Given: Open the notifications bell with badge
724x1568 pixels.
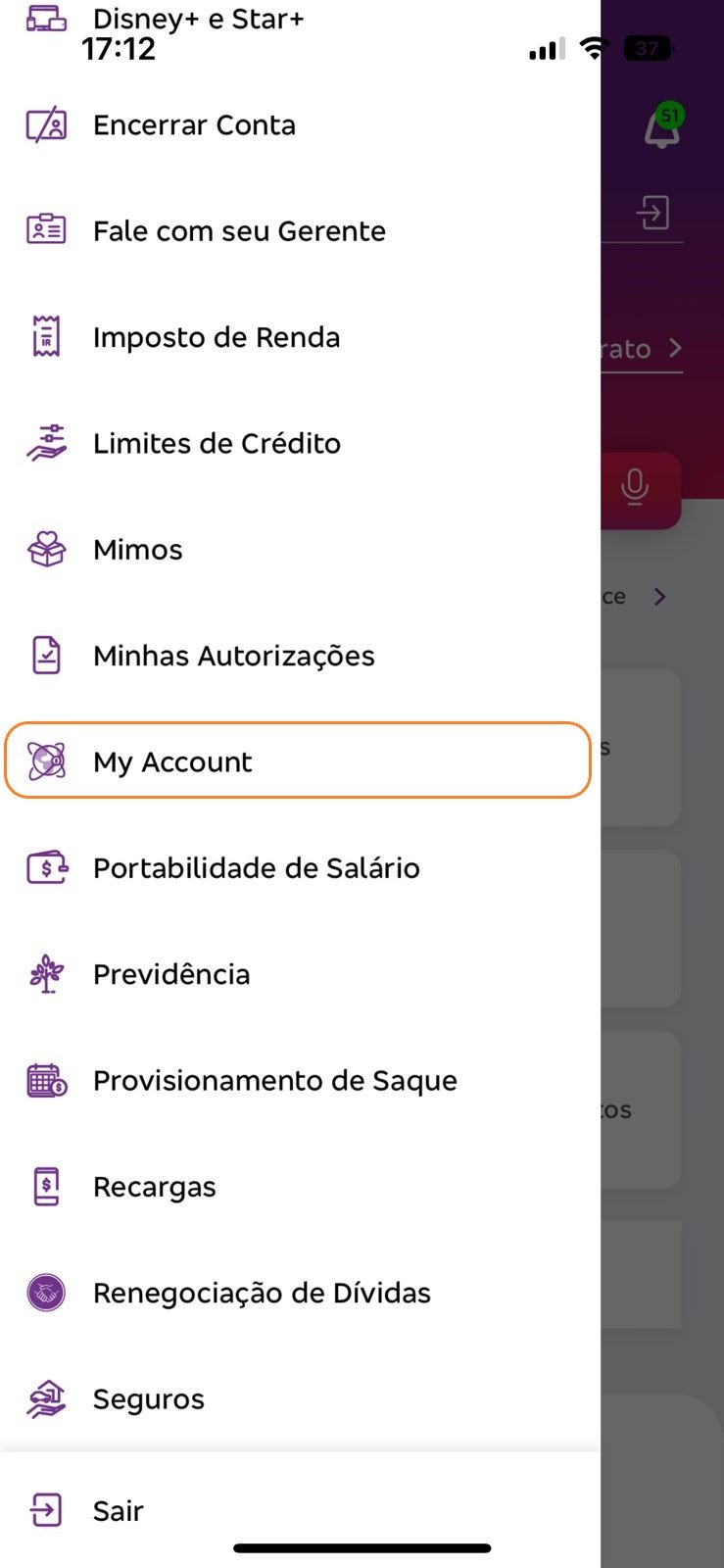Looking at the screenshot, I should point(663,125).
